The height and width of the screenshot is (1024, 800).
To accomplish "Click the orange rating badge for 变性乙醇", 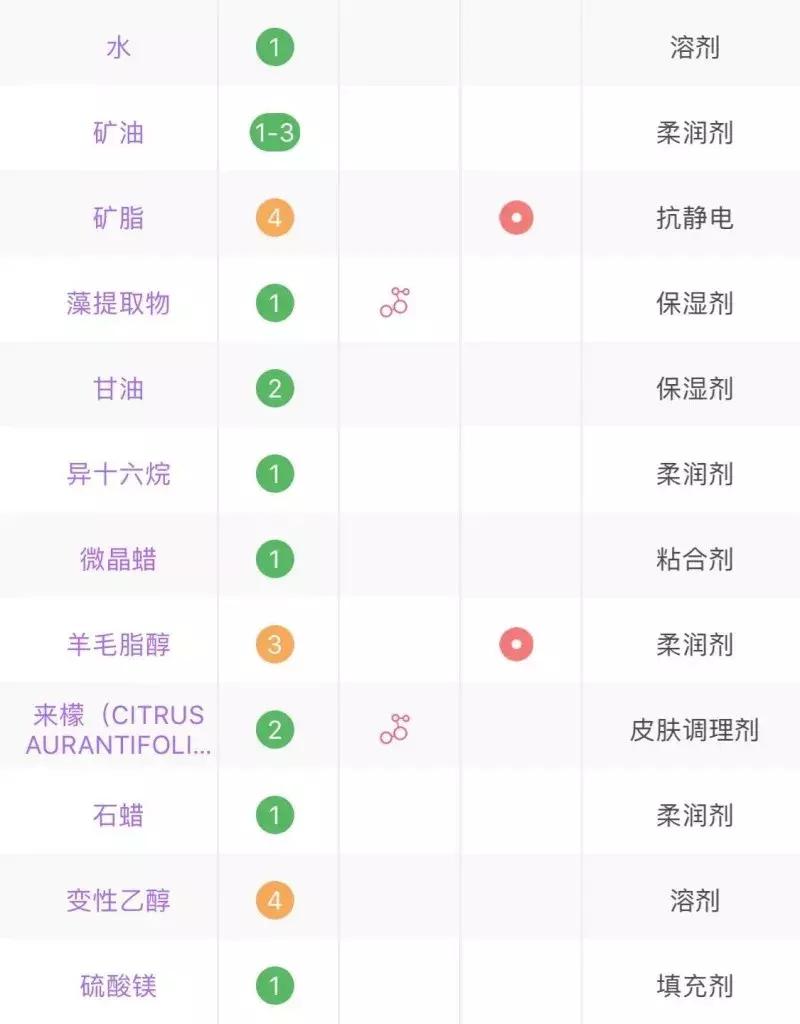I will click(277, 899).
